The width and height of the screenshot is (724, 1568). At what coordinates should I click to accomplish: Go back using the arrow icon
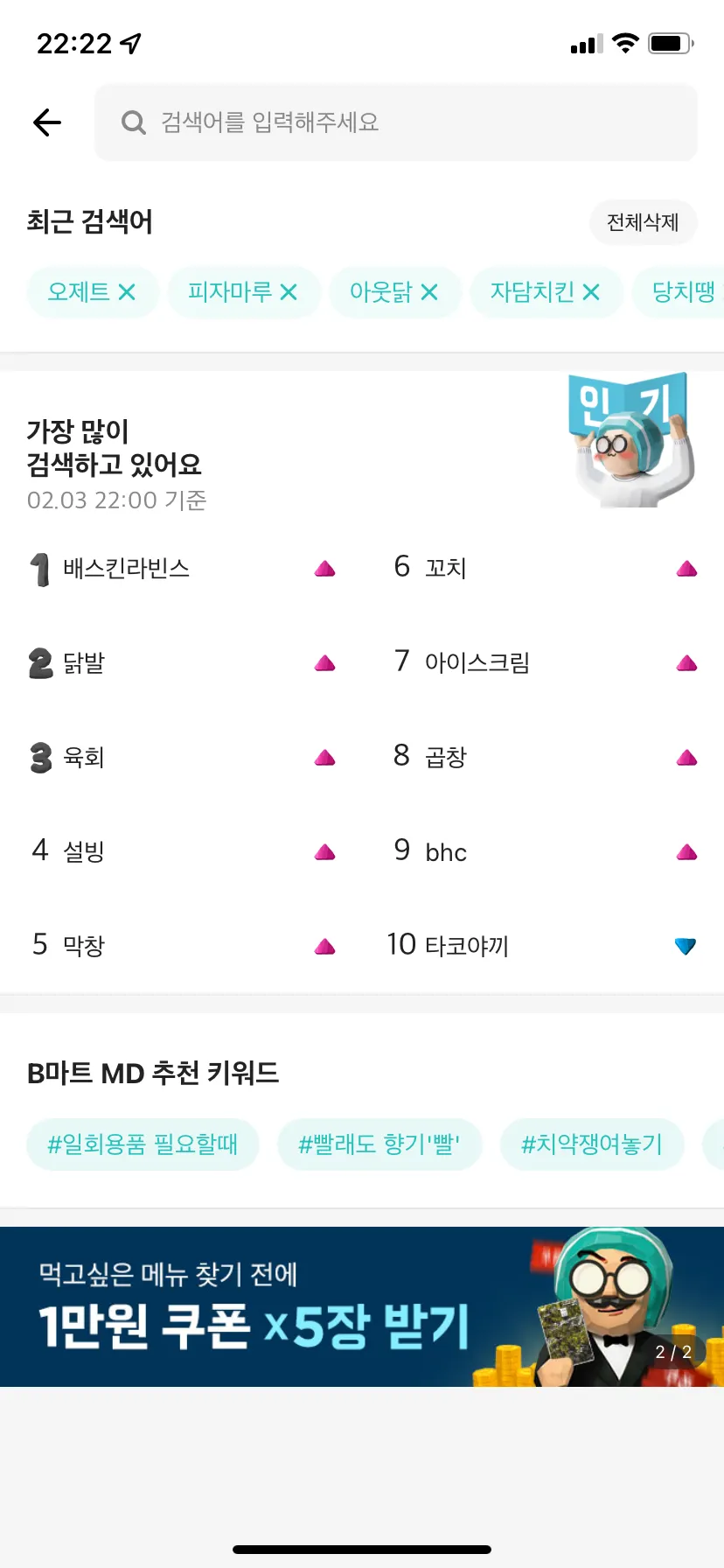coord(47,122)
